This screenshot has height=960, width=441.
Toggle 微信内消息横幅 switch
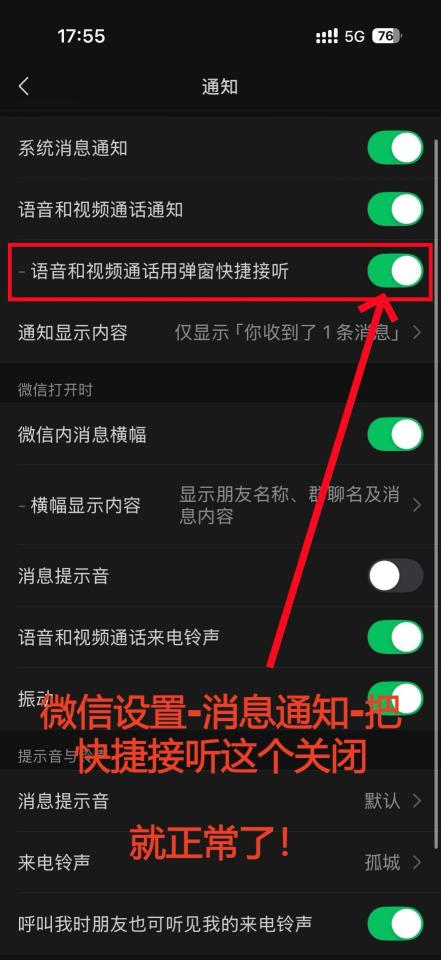(395, 435)
